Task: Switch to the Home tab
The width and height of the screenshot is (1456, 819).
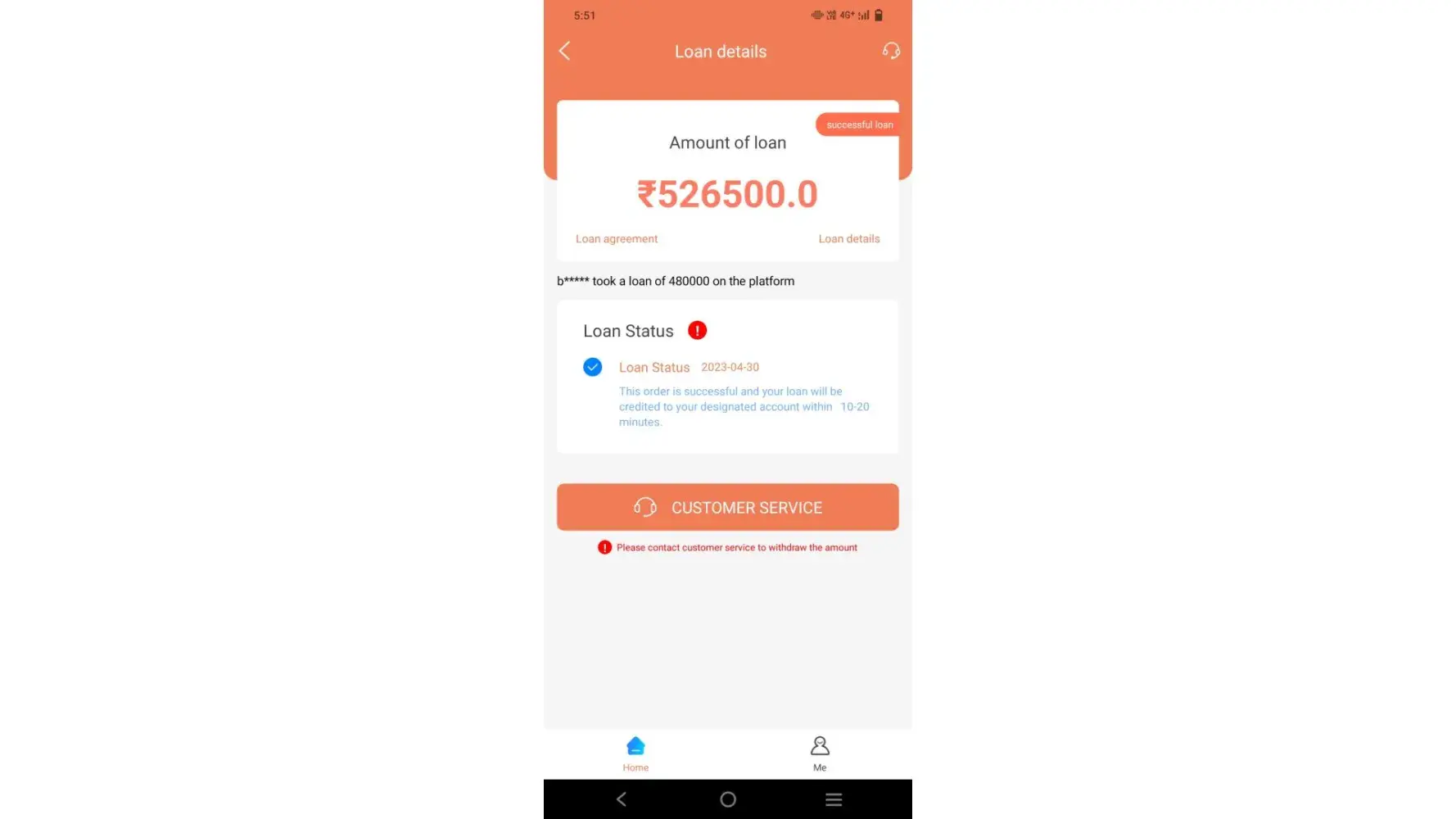Action: [635, 753]
